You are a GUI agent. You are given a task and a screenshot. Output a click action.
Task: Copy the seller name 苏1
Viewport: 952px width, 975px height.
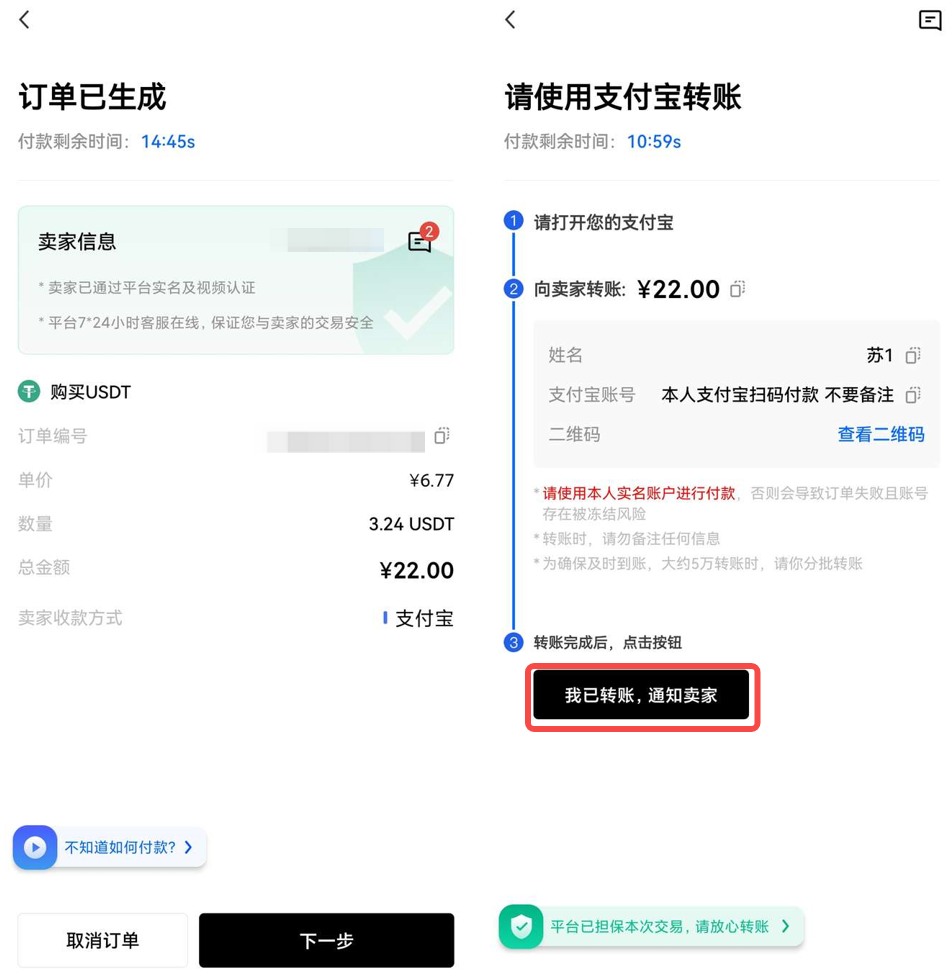913,355
